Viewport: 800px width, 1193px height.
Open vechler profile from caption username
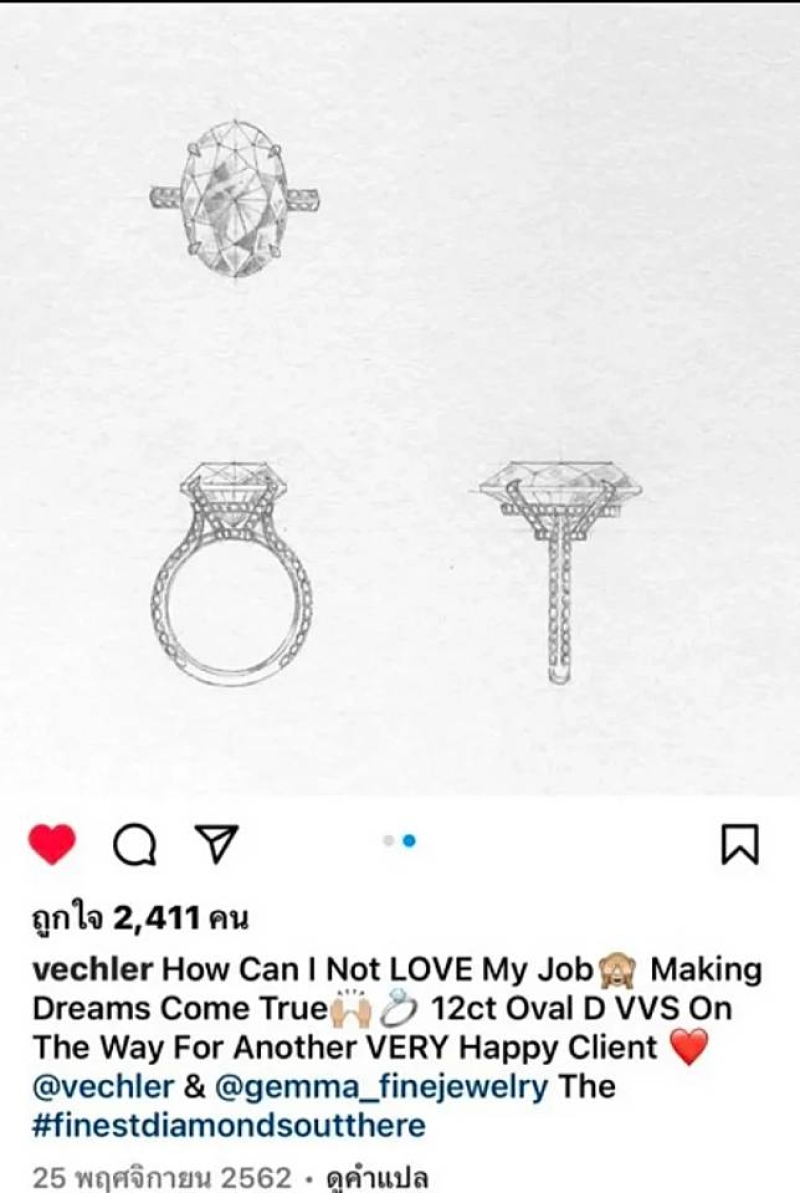point(93,969)
